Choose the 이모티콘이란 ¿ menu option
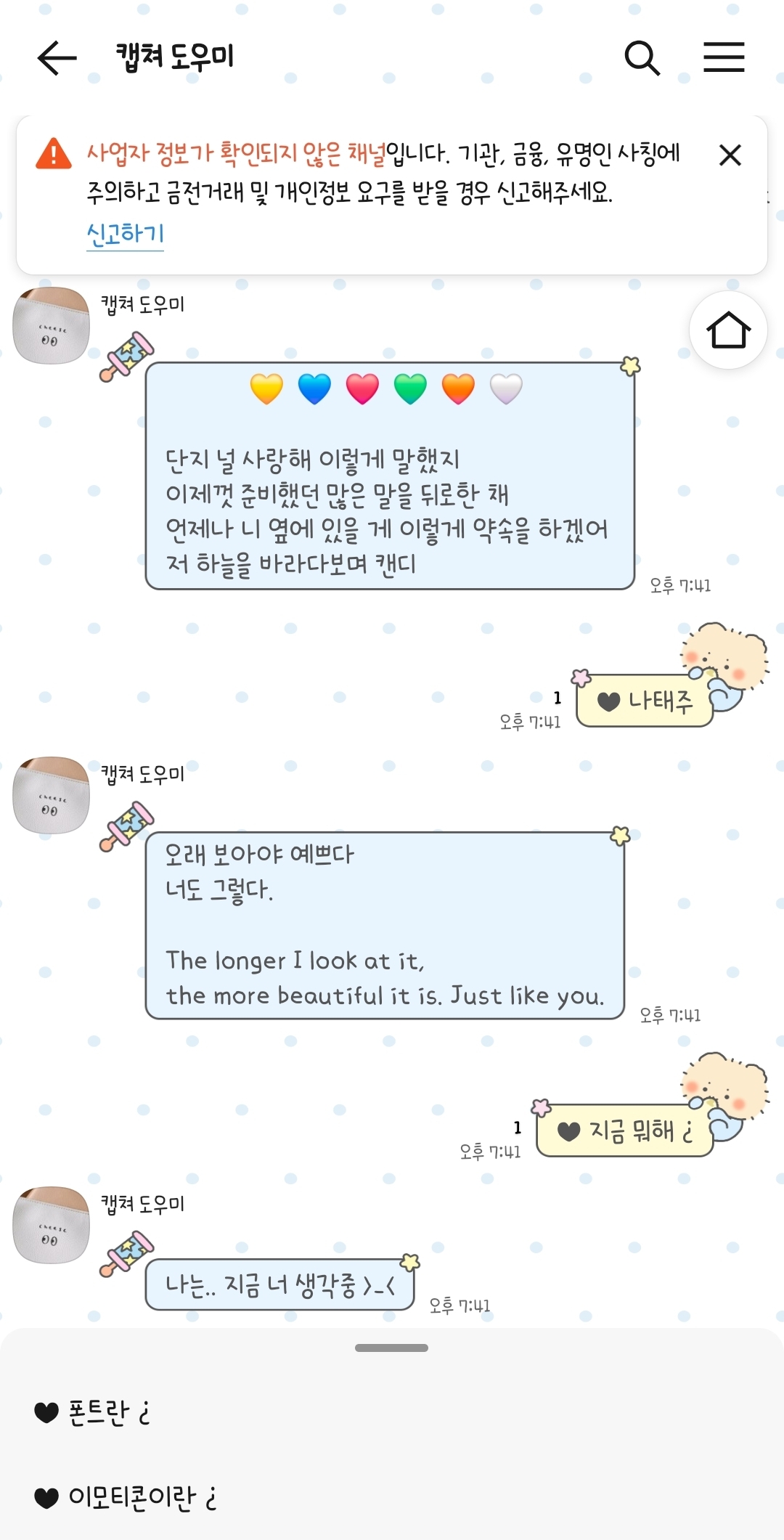This screenshot has width=784, height=1540. coord(142,1497)
